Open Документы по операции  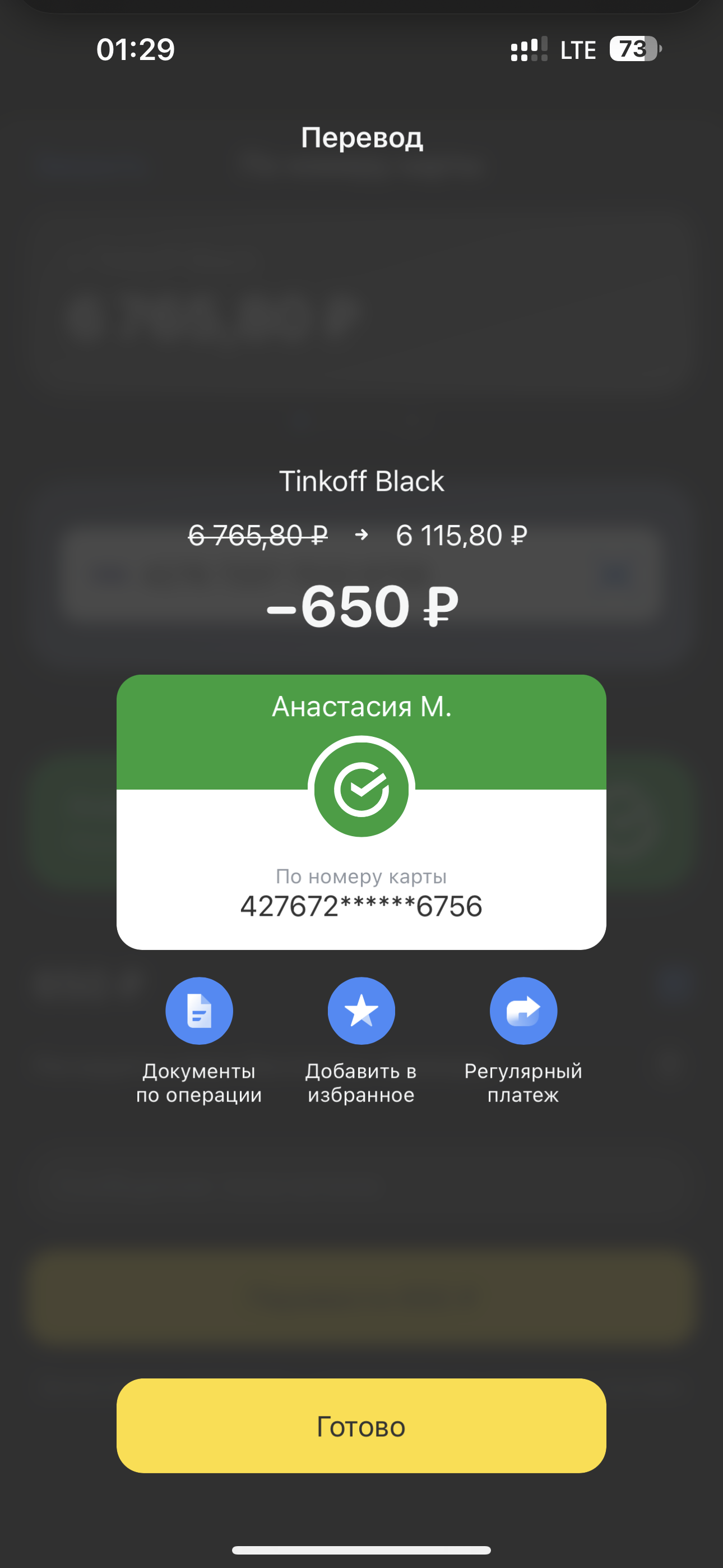[199, 1011]
